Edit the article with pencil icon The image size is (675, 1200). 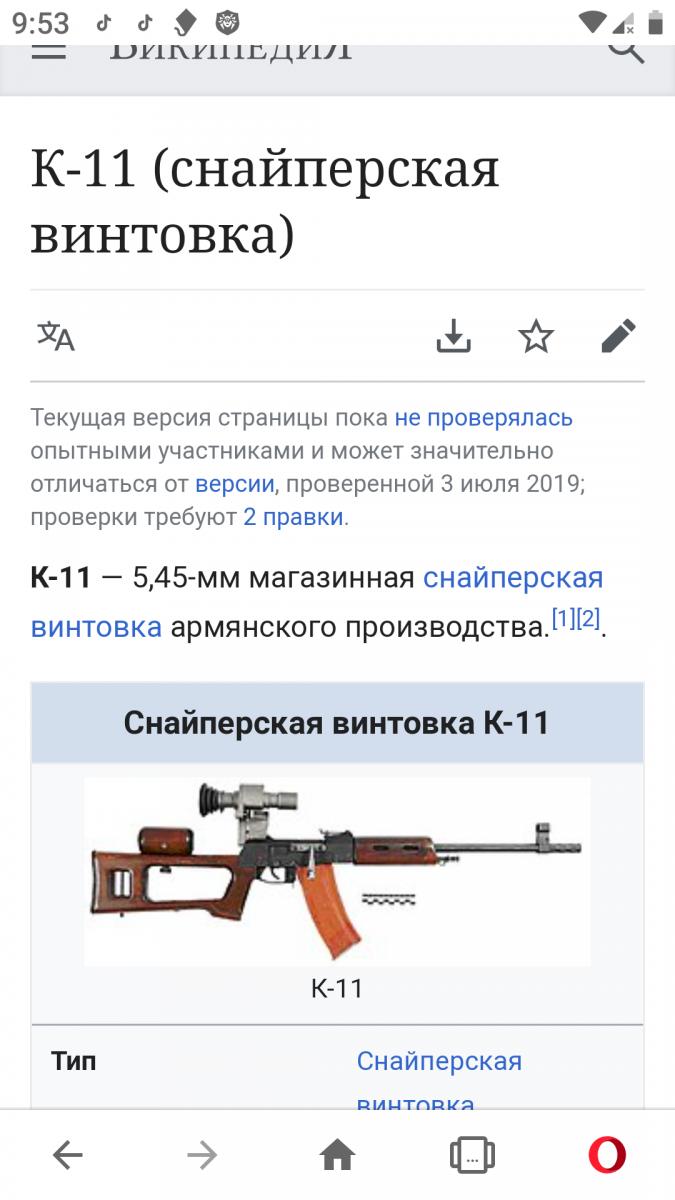tap(618, 336)
